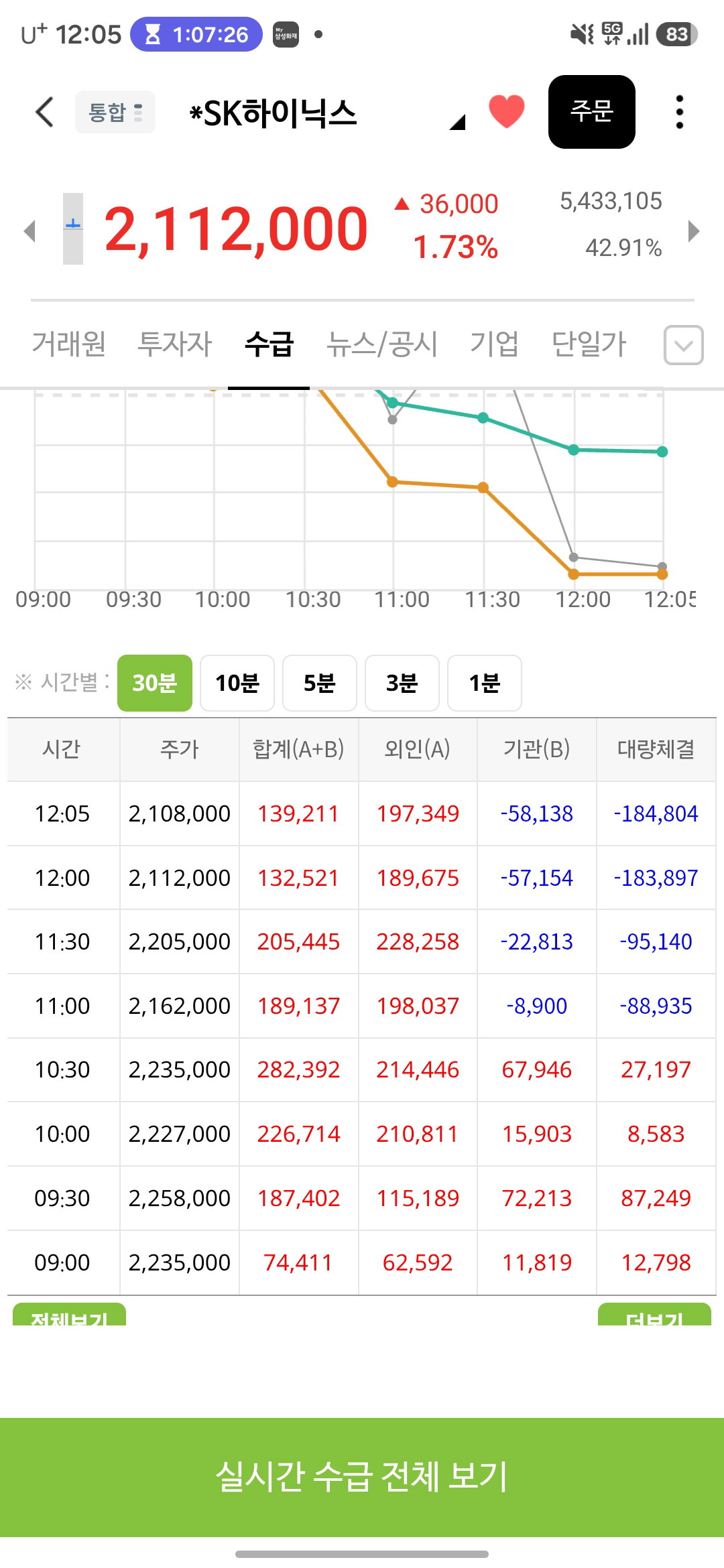724x1568 pixels.
Task: Open the 통합 market selector
Action: point(115,112)
